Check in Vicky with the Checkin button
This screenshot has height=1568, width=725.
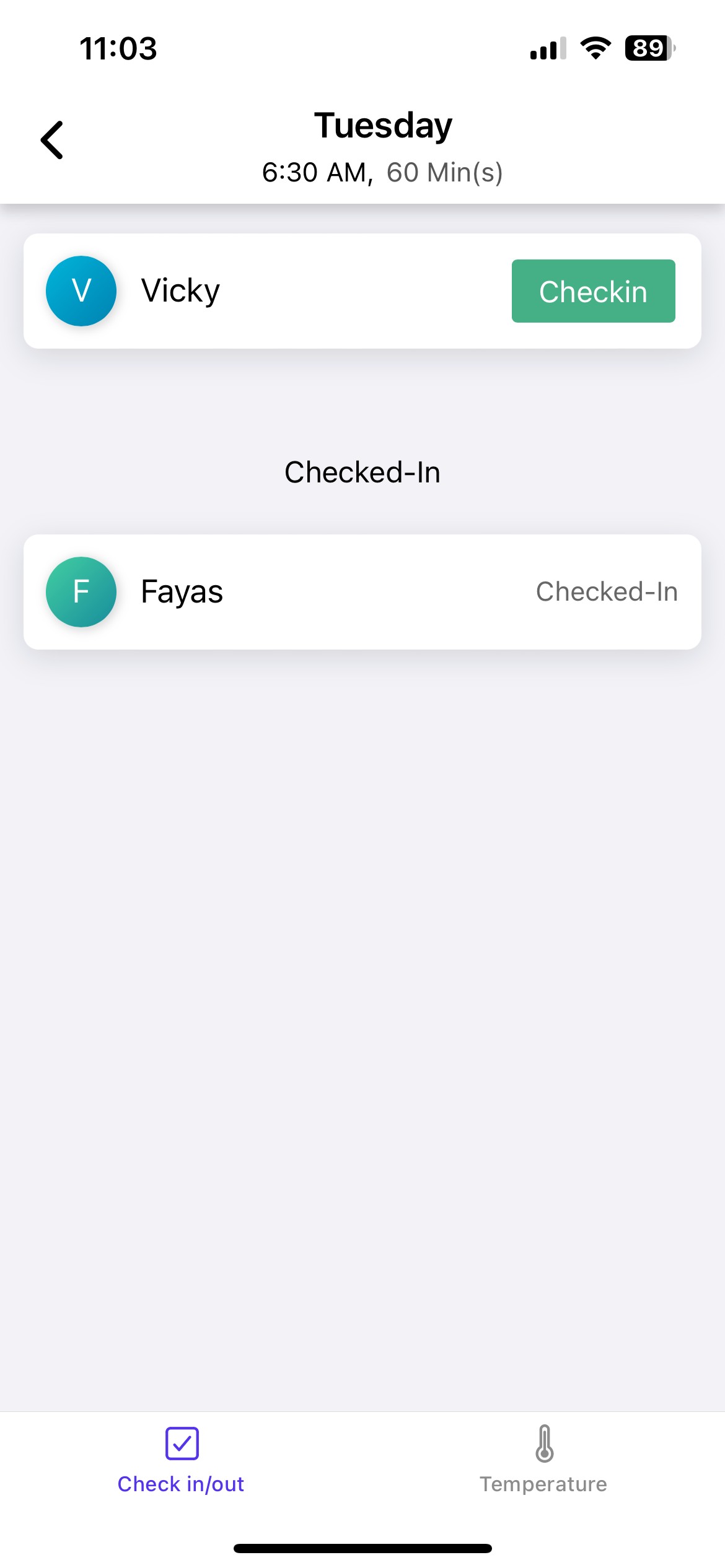593,291
